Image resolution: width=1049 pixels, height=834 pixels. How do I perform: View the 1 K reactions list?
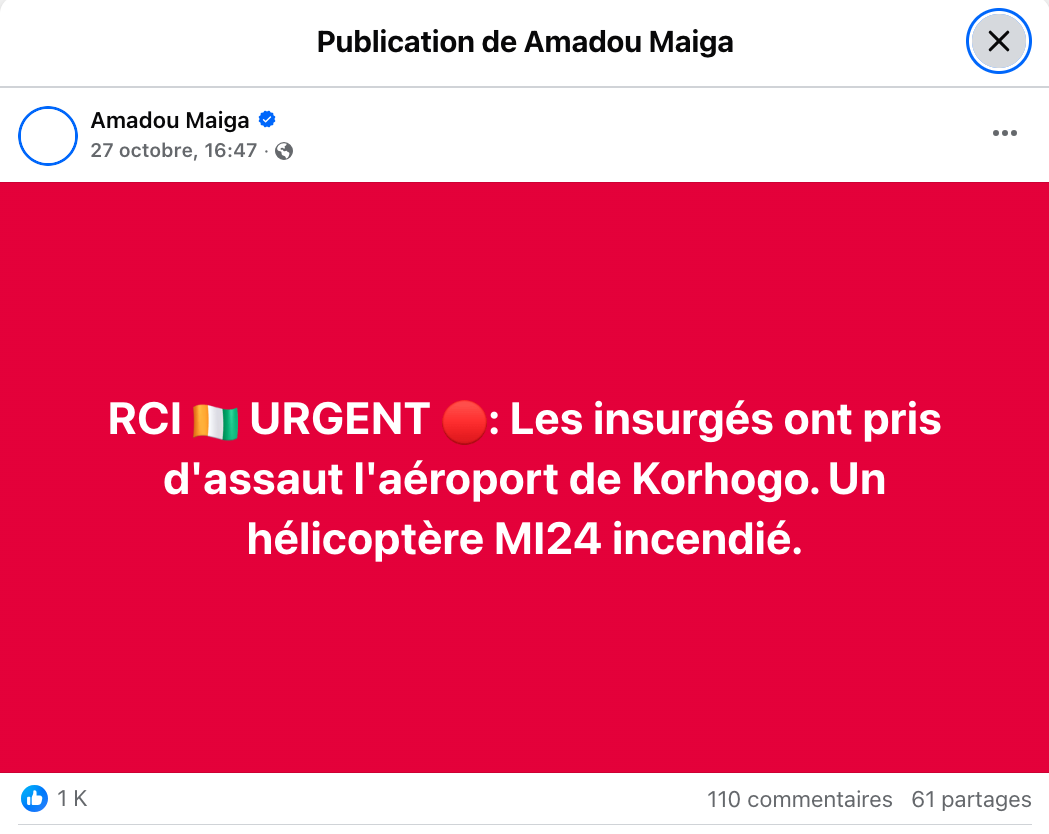pyautogui.click(x=70, y=798)
